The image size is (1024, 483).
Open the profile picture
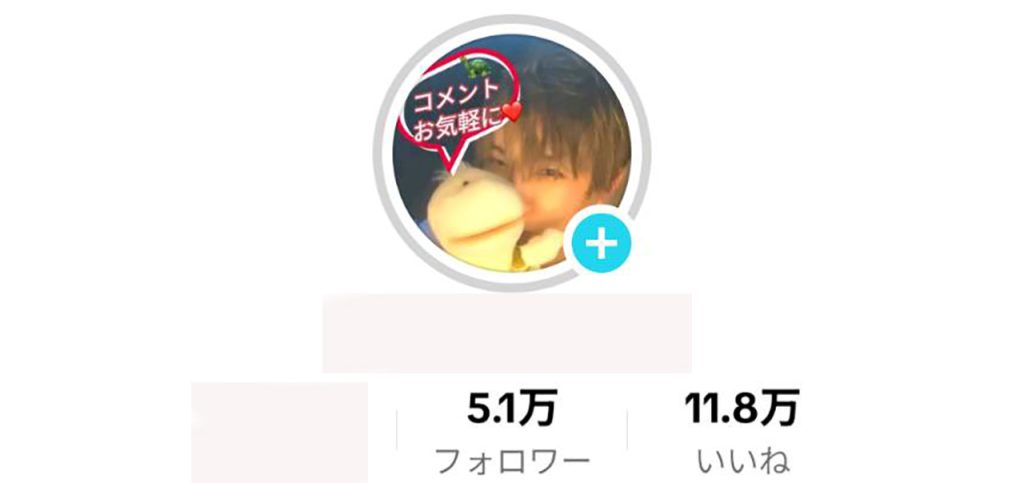[511, 148]
